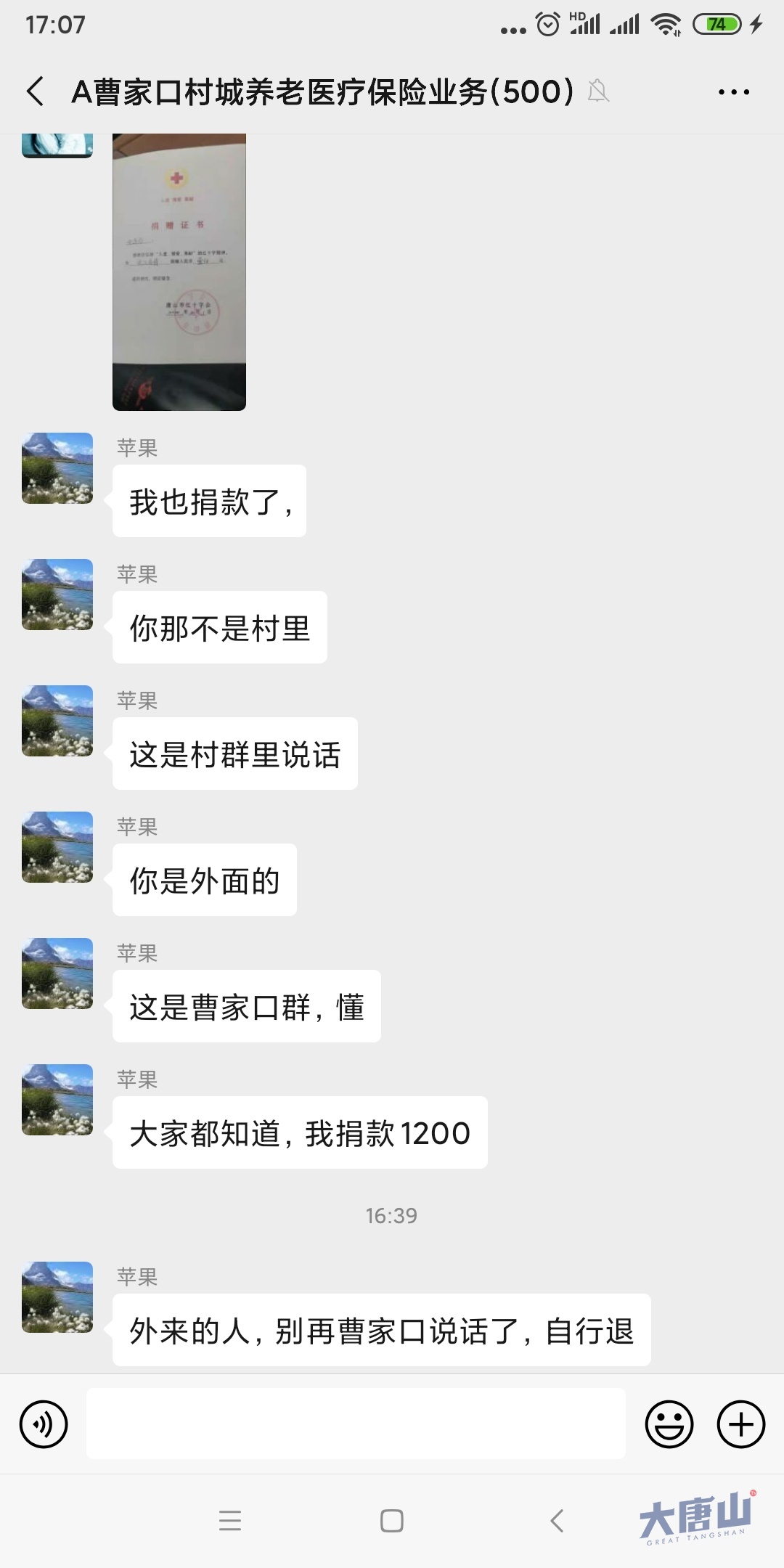The height and width of the screenshot is (1568, 784).
Task: Tap the message text field
Action: tap(356, 1424)
